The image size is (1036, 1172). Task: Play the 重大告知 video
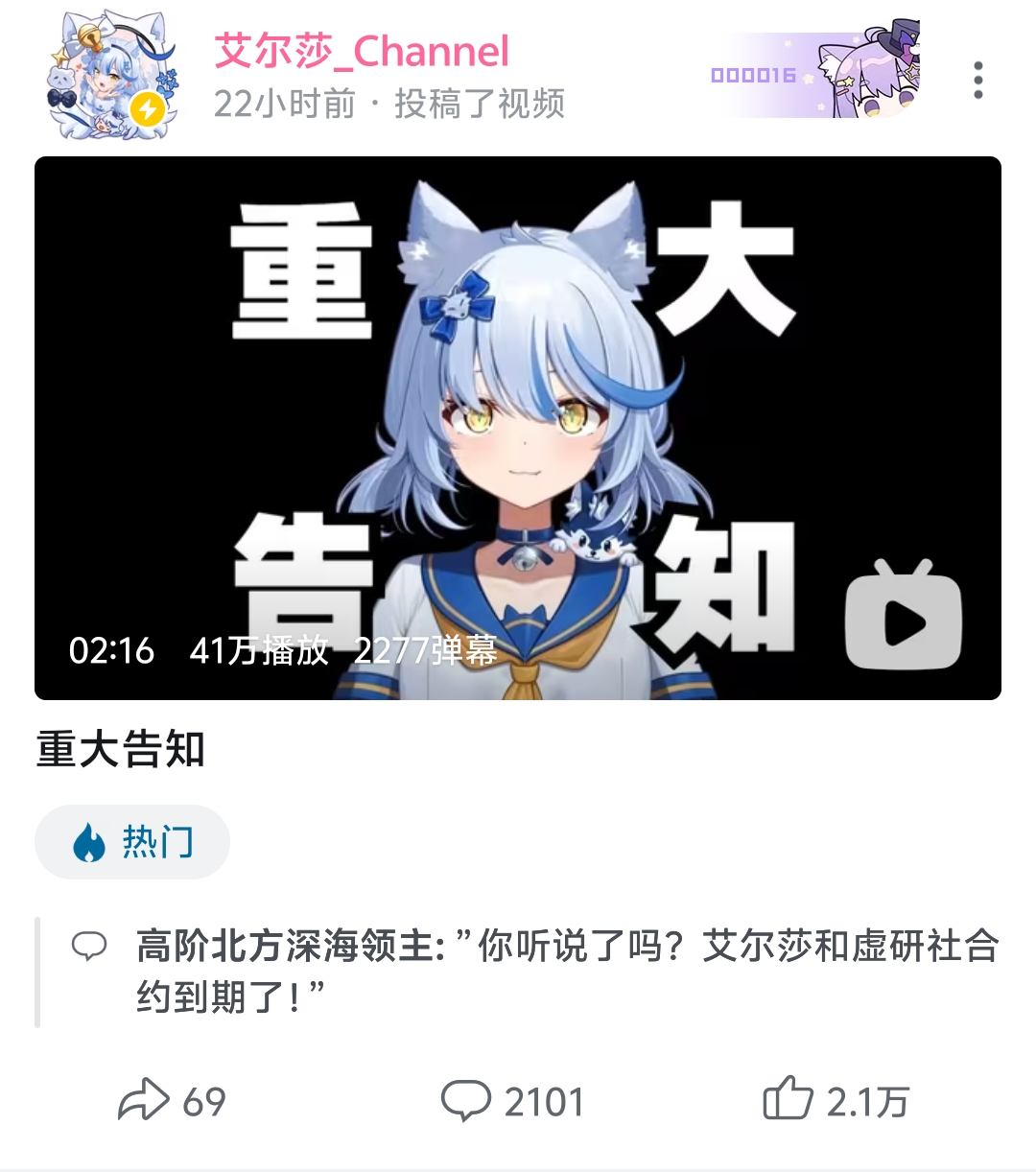click(518, 428)
